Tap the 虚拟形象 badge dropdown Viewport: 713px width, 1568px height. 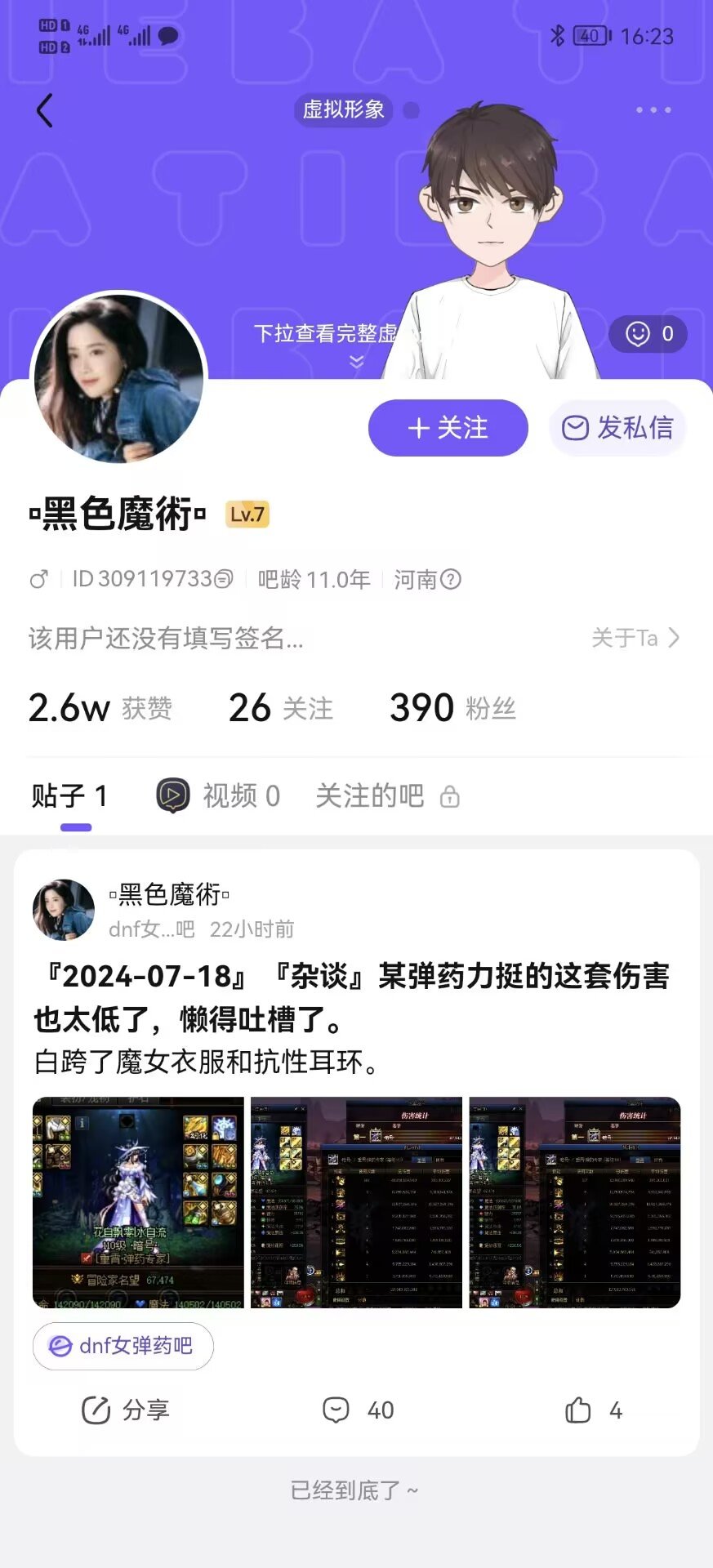coord(343,110)
